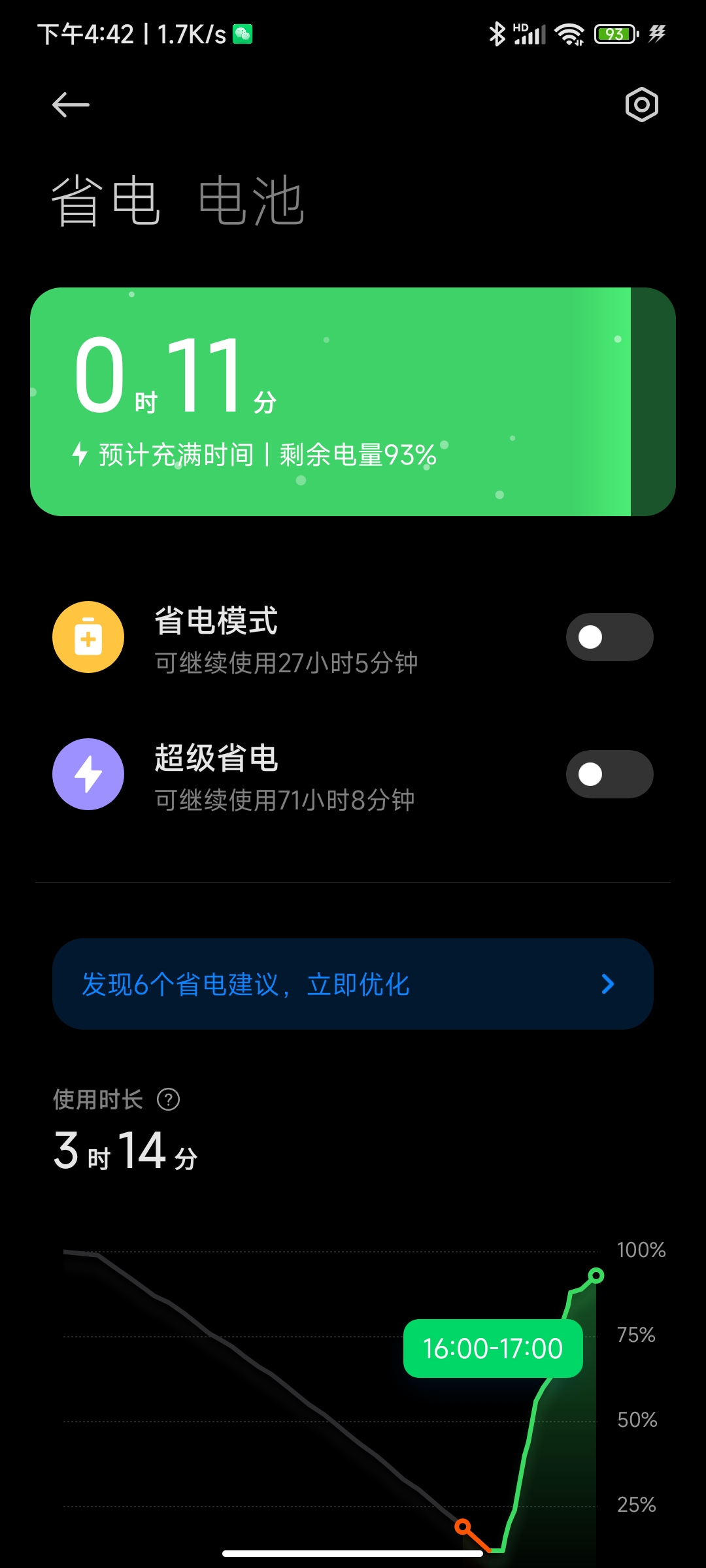This screenshot has width=706, height=1568.
Task: Enable 省电模式 switch
Action: pyautogui.click(x=609, y=637)
